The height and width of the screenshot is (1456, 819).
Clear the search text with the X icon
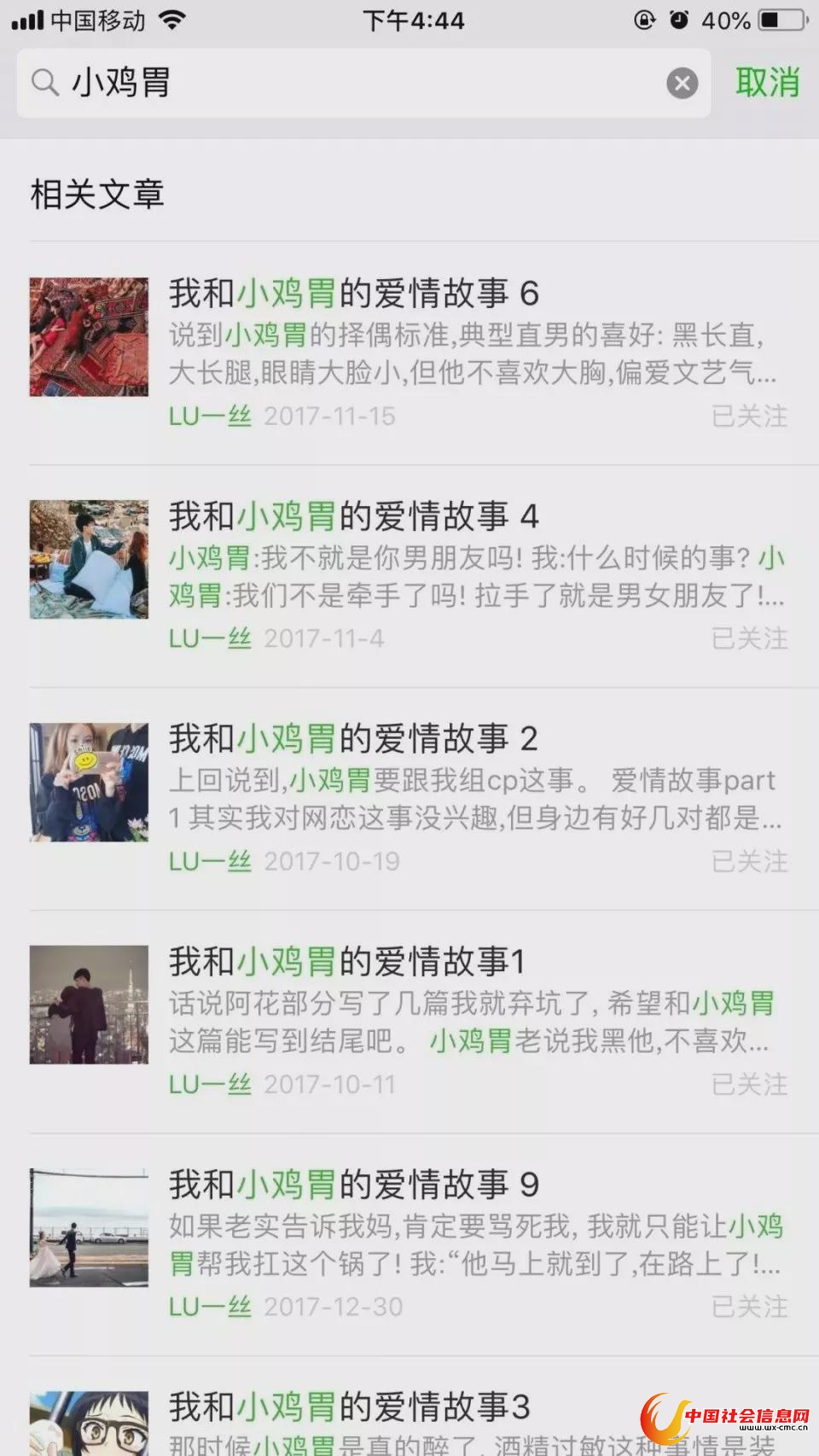[682, 83]
